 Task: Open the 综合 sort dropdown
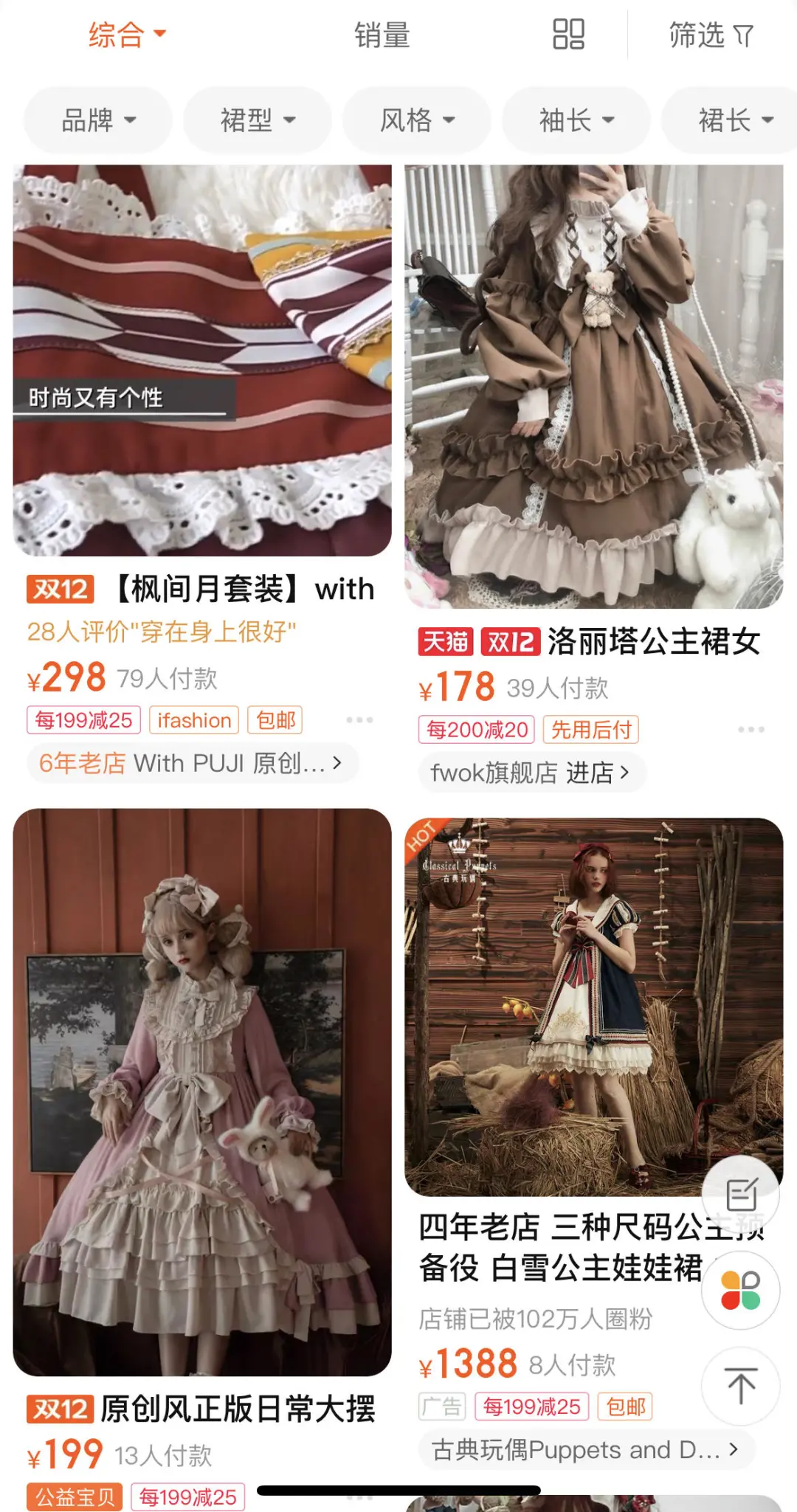pyautogui.click(x=127, y=35)
